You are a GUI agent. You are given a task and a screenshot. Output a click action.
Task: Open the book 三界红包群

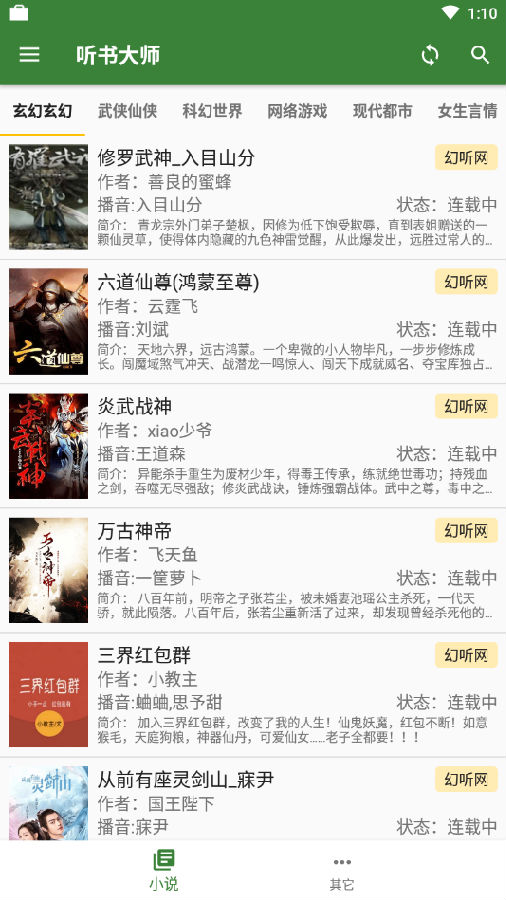pyautogui.click(x=253, y=695)
